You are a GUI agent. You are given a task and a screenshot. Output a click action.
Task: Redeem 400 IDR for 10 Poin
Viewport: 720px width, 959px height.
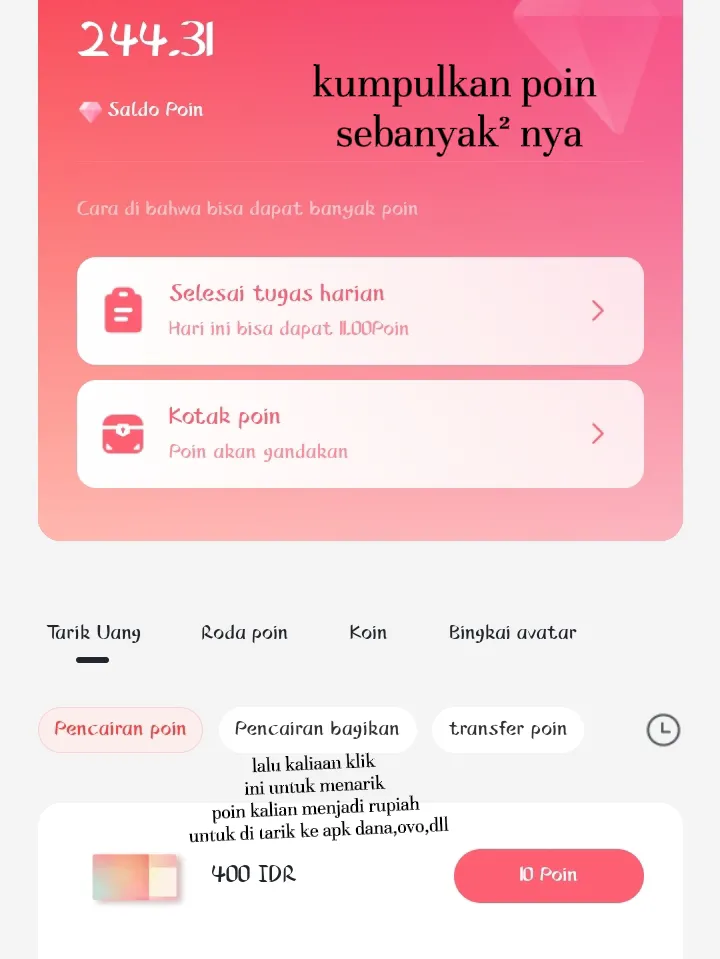tap(548, 875)
